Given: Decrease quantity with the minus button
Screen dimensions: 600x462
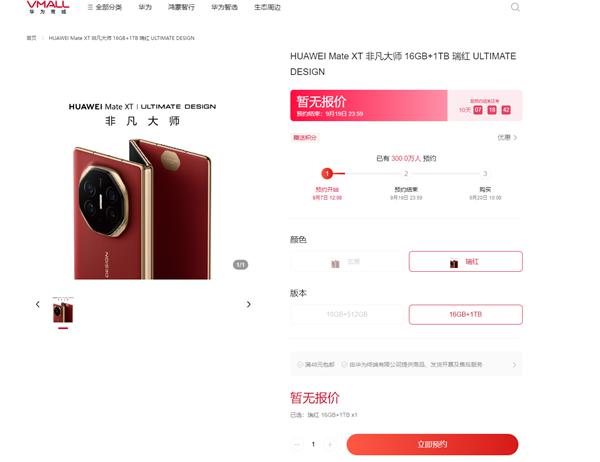Looking at the screenshot, I should pos(297,444).
